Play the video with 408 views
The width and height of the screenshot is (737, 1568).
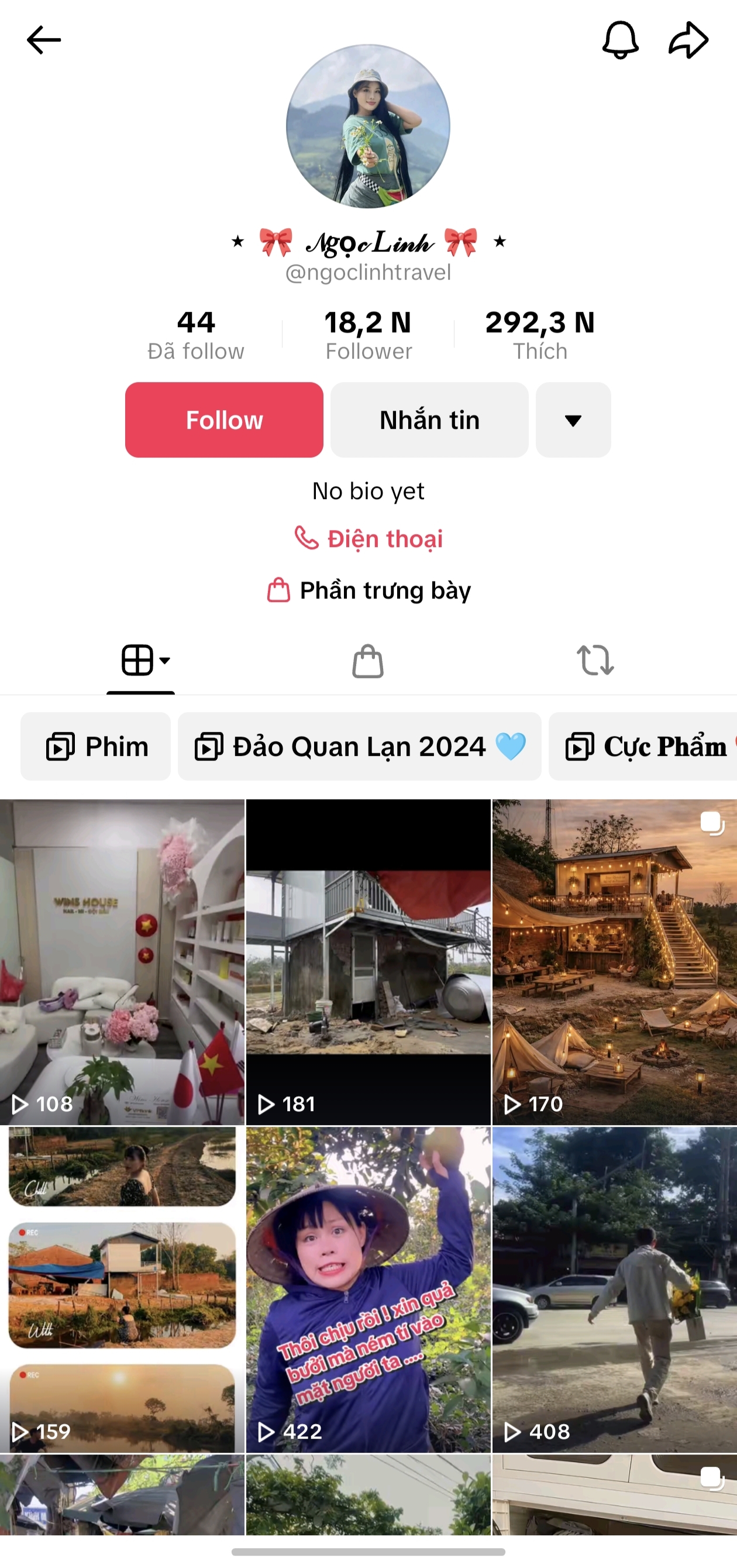[x=614, y=1290]
